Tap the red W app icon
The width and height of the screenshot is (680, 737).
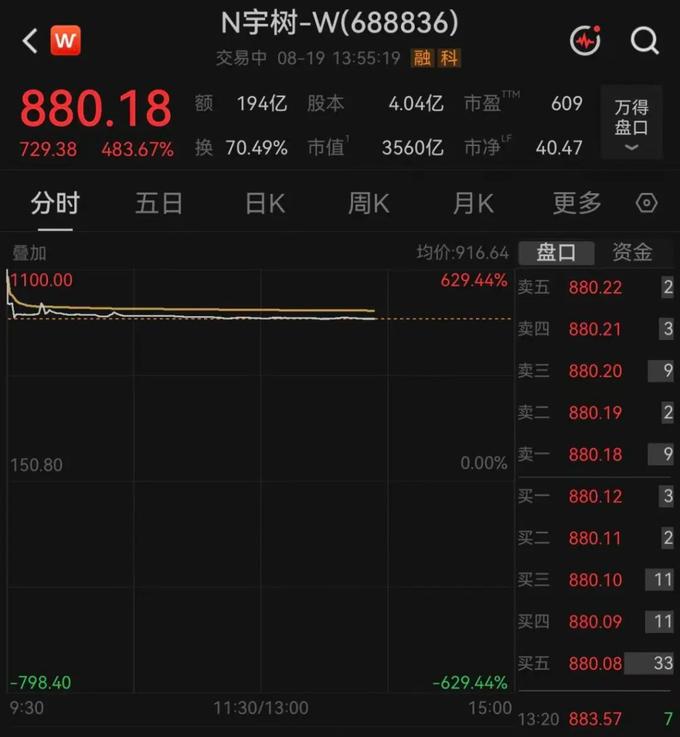point(65,40)
